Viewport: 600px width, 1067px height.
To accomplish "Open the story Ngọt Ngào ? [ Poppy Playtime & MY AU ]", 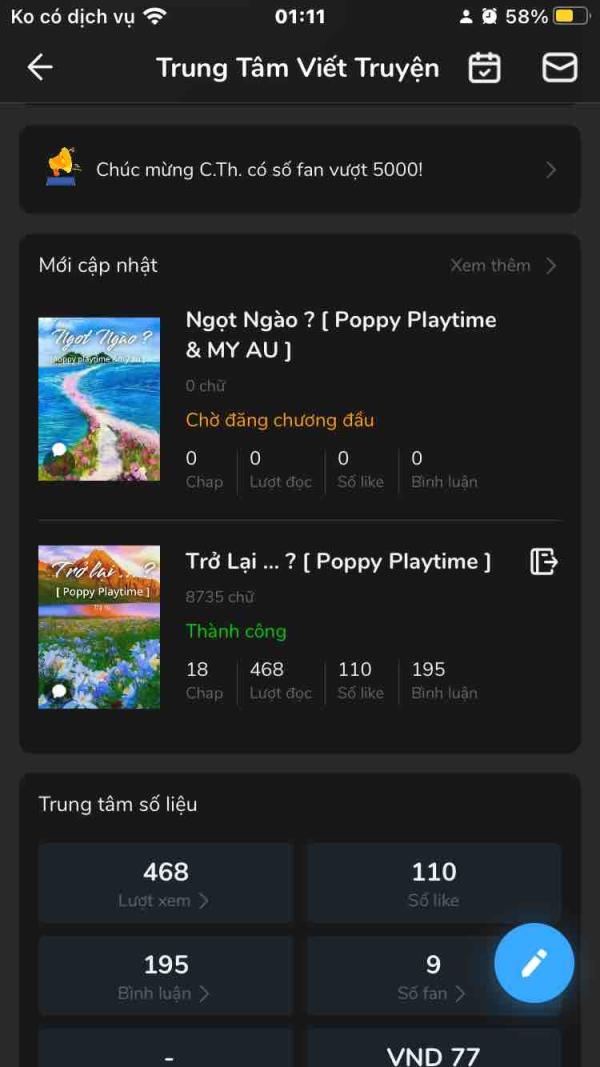I will [x=340, y=335].
